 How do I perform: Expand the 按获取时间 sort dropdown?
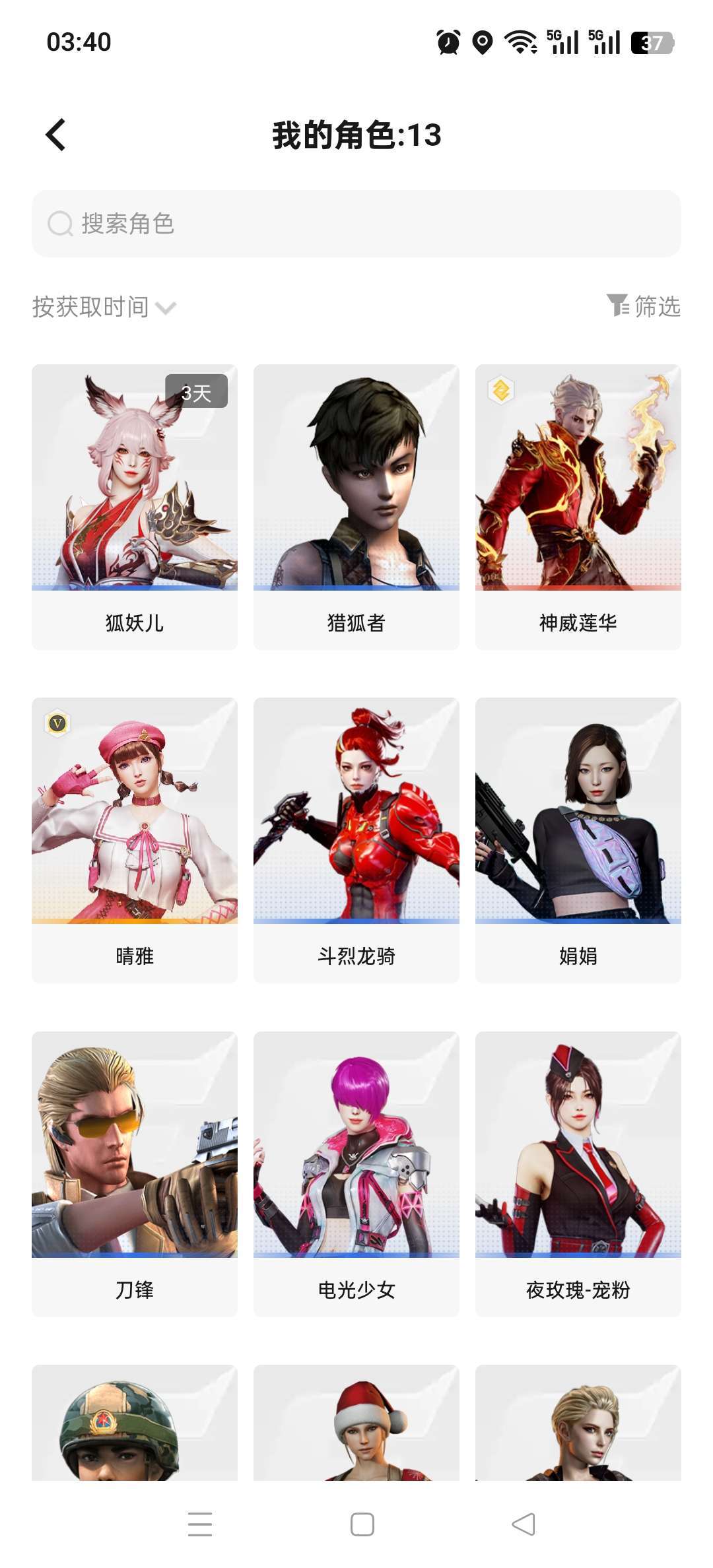104,307
